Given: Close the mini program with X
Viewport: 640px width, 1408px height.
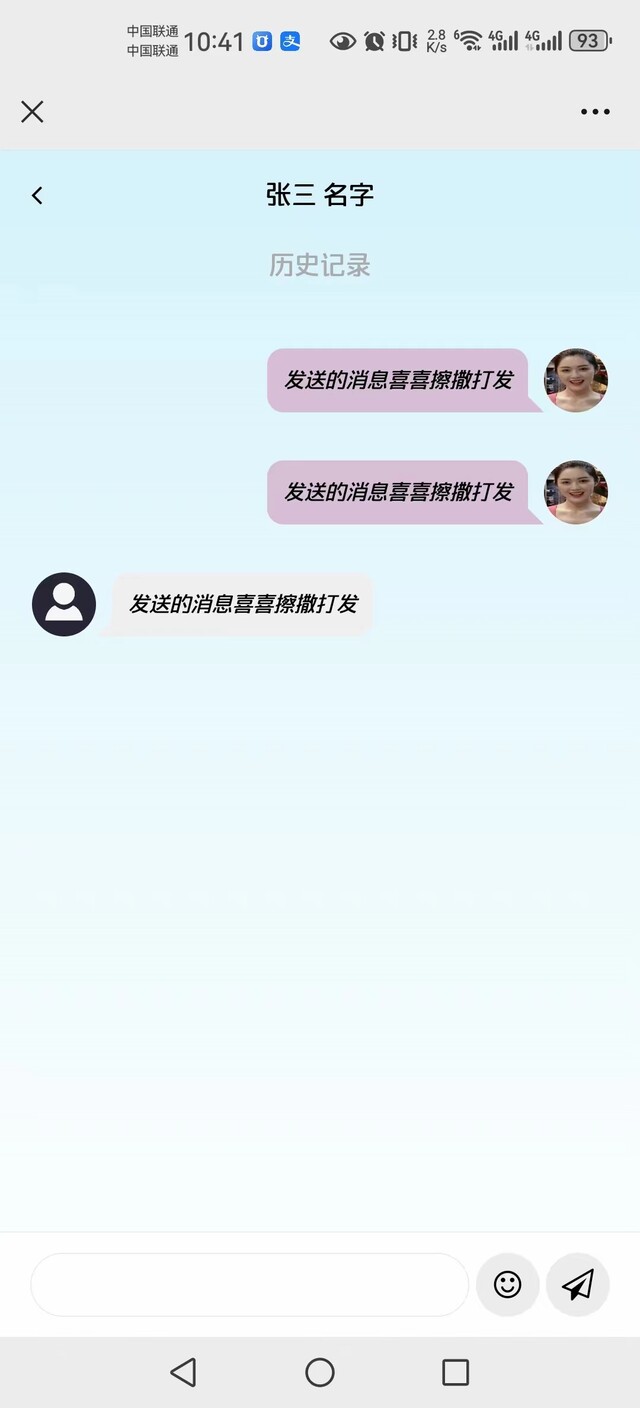Looking at the screenshot, I should (32, 112).
